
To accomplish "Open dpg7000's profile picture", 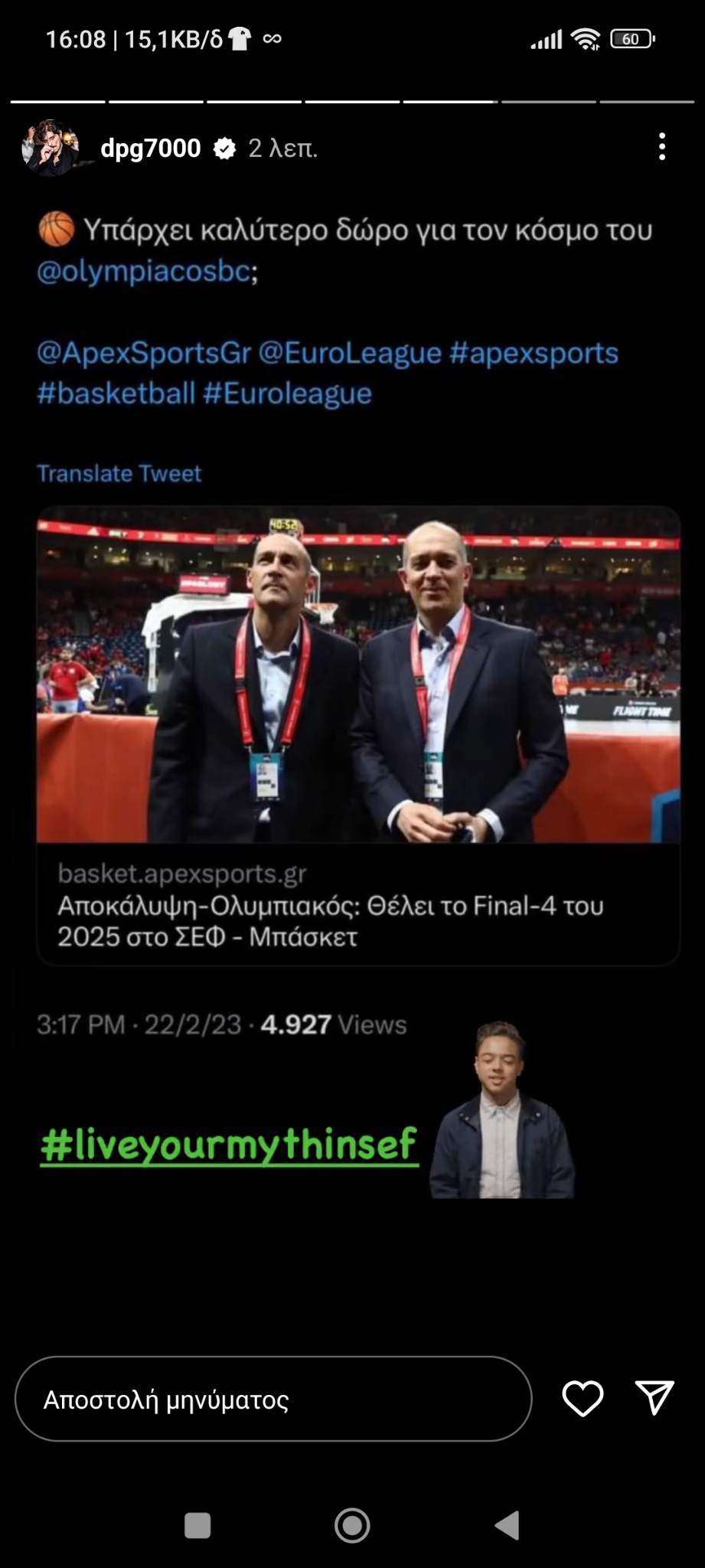I will pos(51,148).
